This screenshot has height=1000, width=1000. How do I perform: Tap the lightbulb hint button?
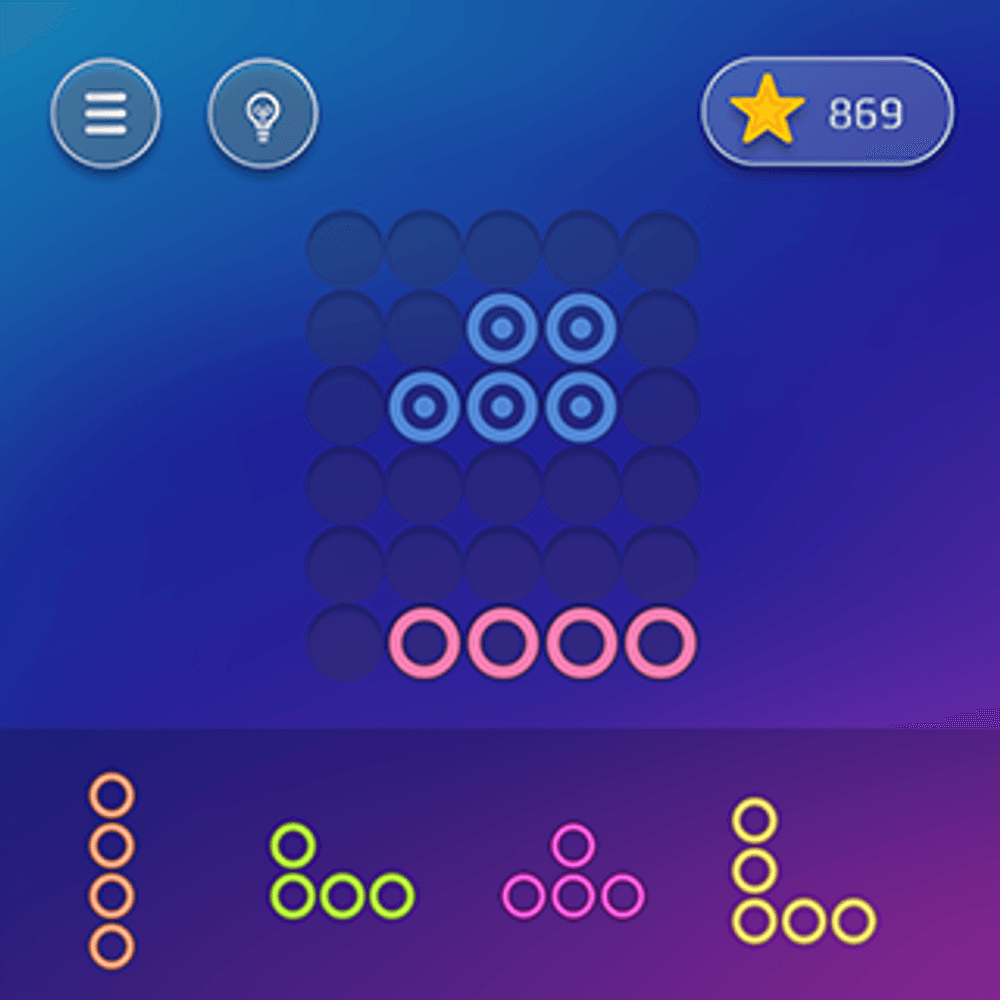click(x=263, y=113)
